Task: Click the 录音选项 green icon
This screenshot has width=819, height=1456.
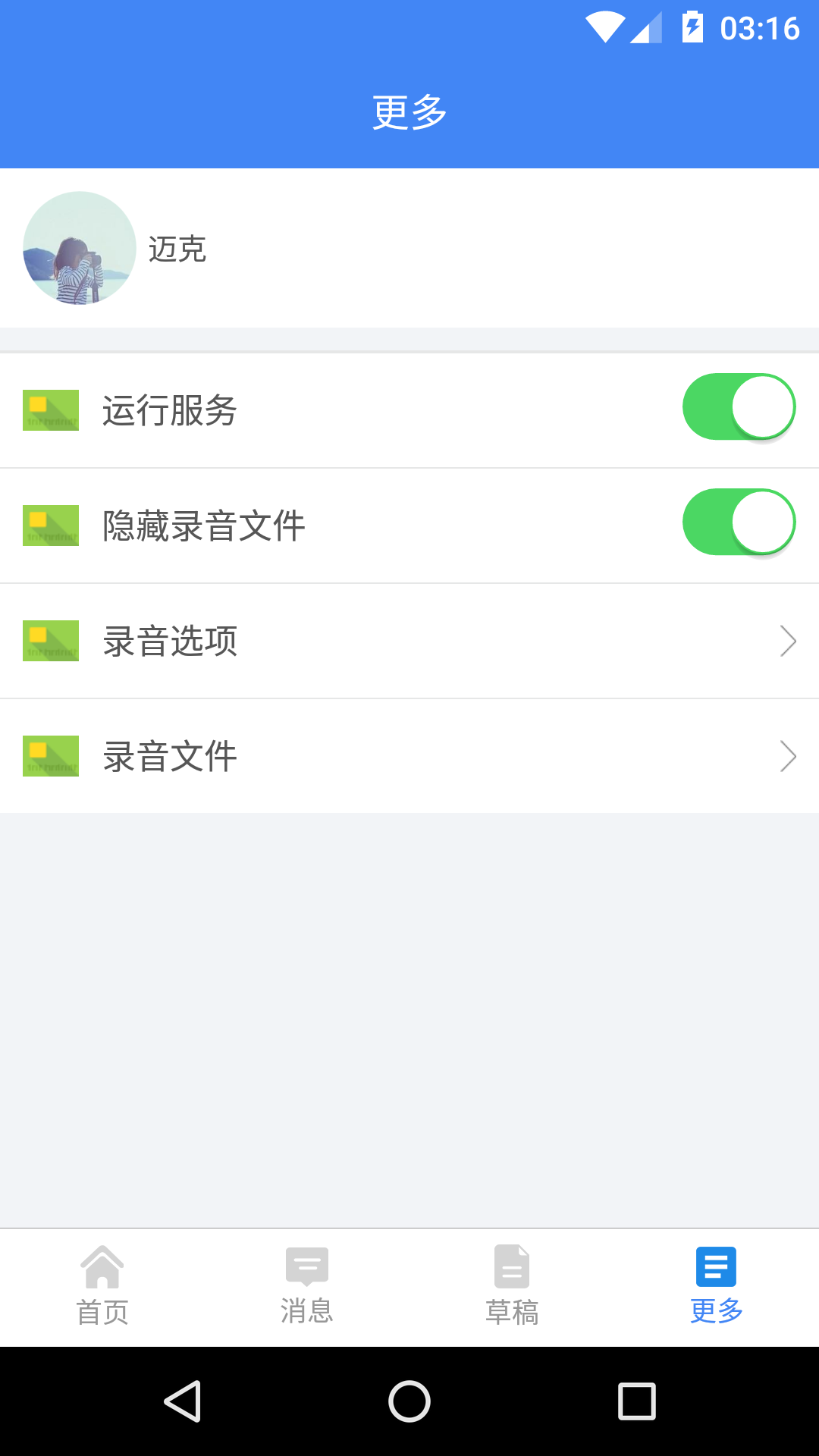Action: pos(50,640)
